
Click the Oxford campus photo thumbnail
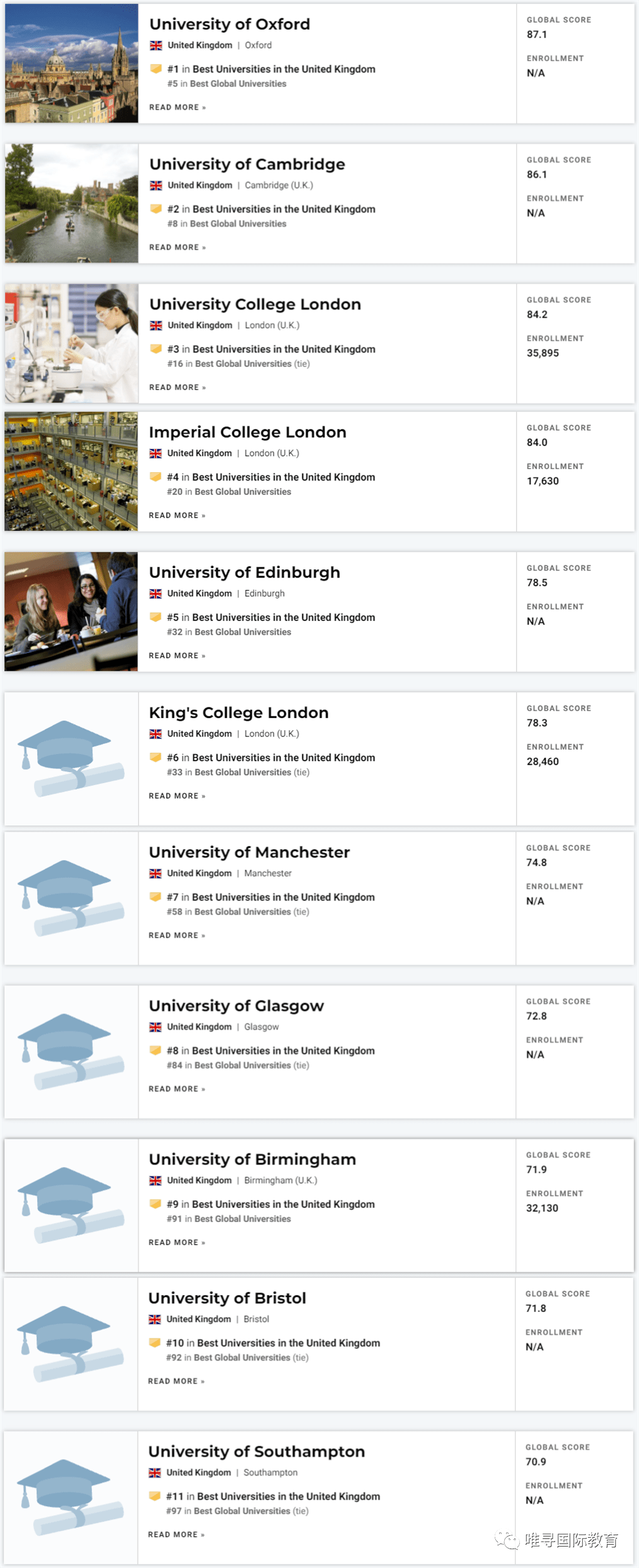[71, 62]
